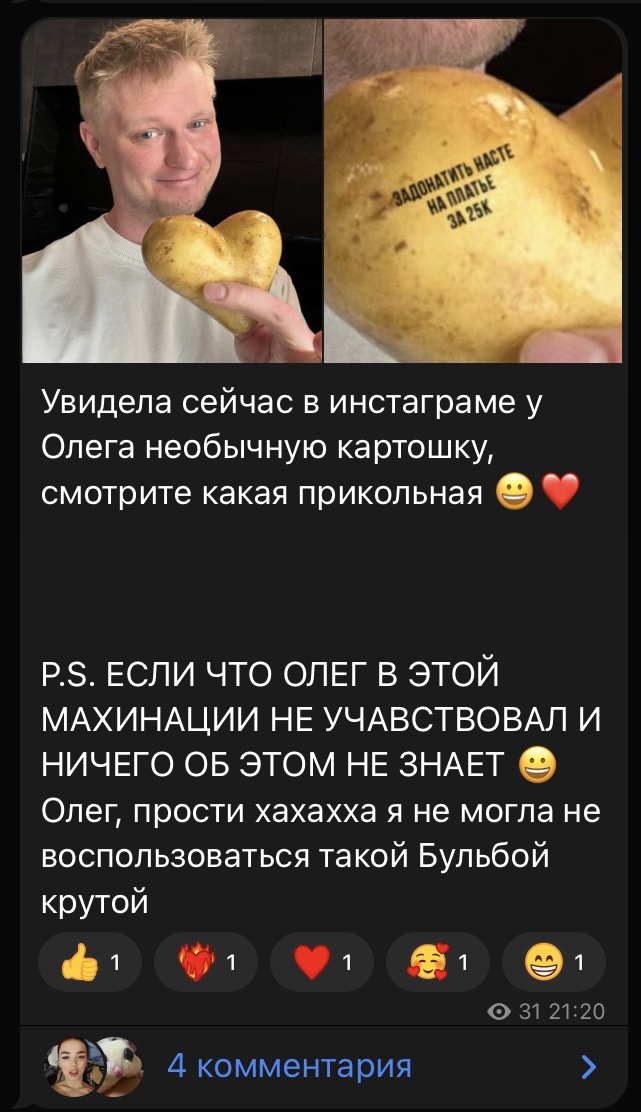The height and width of the screenshot is (1112, 641).
Task: React with the smiling face with hearts
Action: point(437,962)
